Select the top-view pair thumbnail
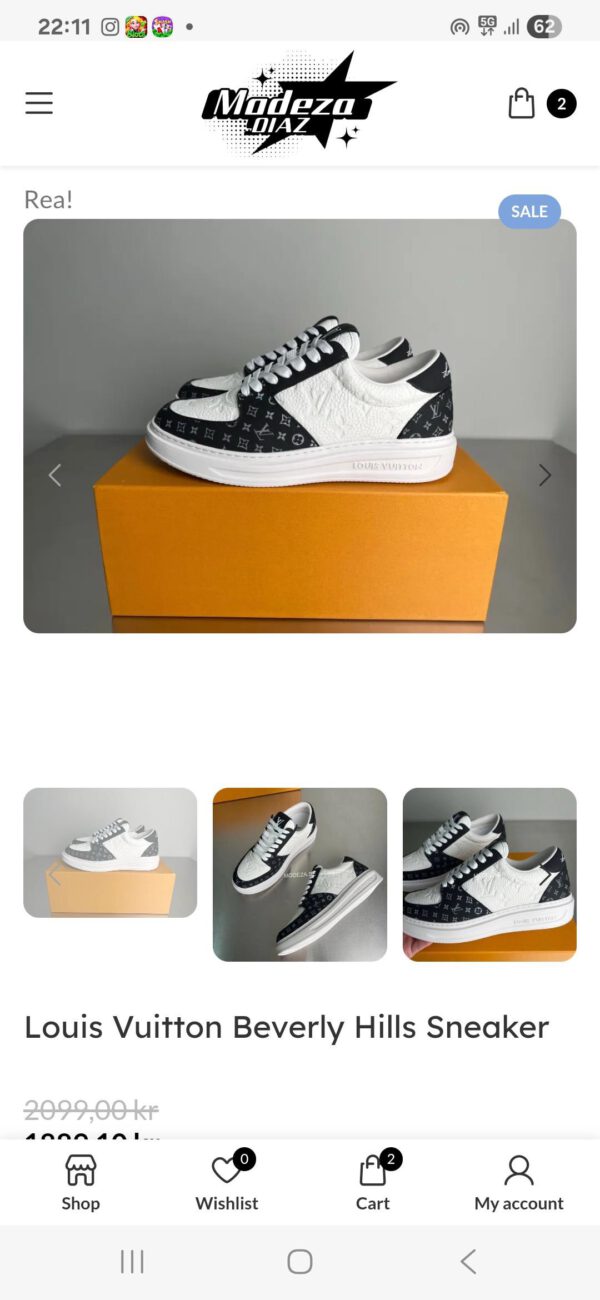This screenshot has height=1300, width=600. tap(300, 874)
